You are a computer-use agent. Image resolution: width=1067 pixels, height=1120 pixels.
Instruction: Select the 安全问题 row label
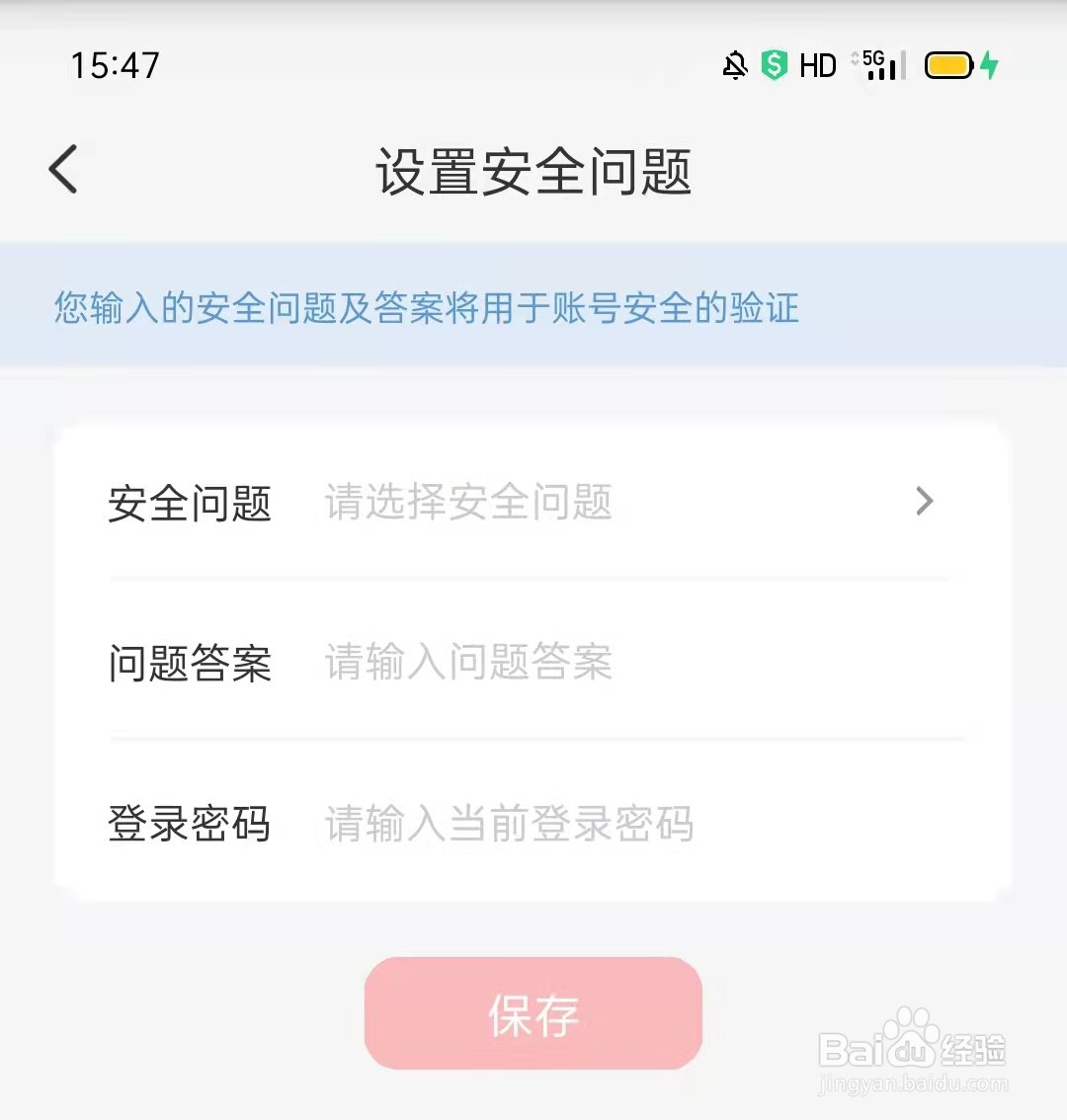coord(190,504)
